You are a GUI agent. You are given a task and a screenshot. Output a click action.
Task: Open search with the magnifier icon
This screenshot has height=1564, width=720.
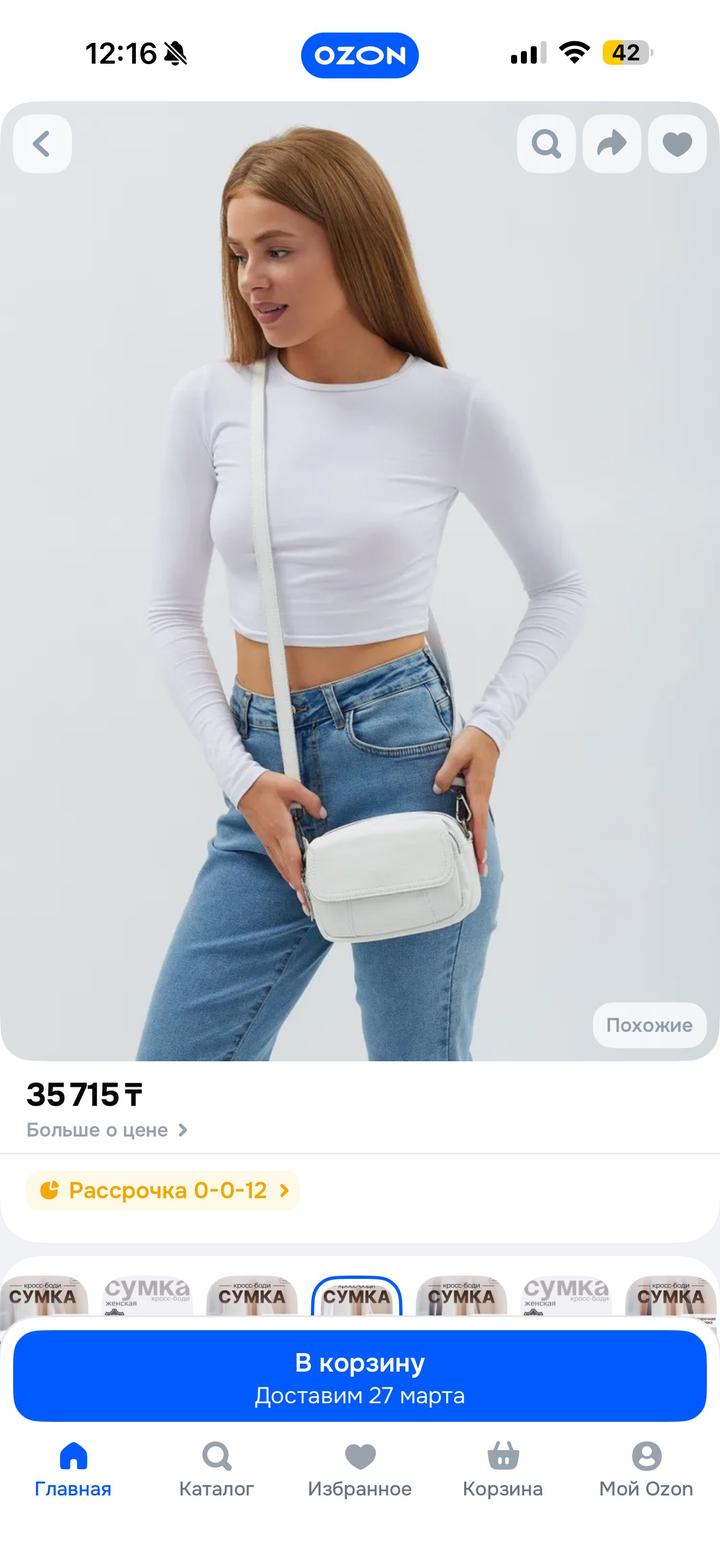(x=546, y=144)
